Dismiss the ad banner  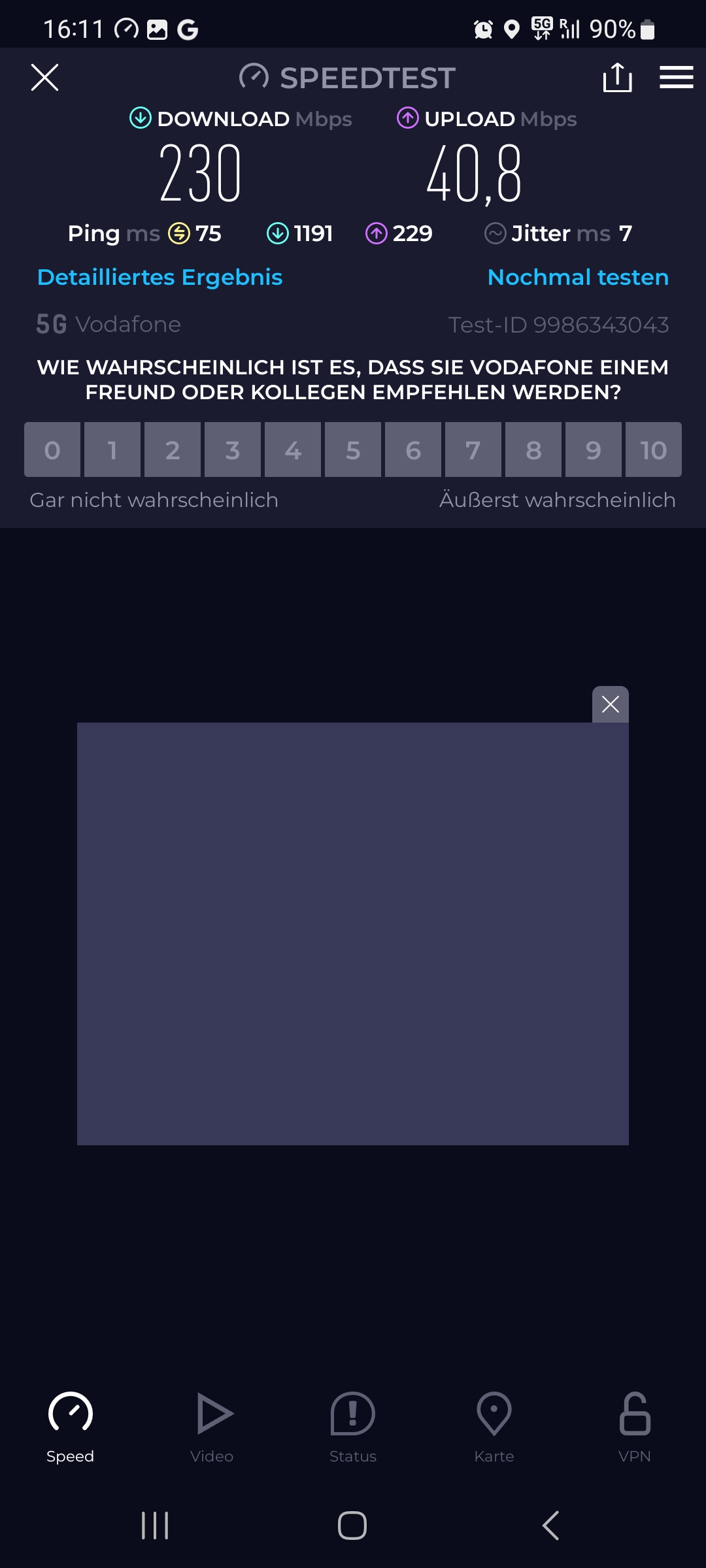point(610,704)
